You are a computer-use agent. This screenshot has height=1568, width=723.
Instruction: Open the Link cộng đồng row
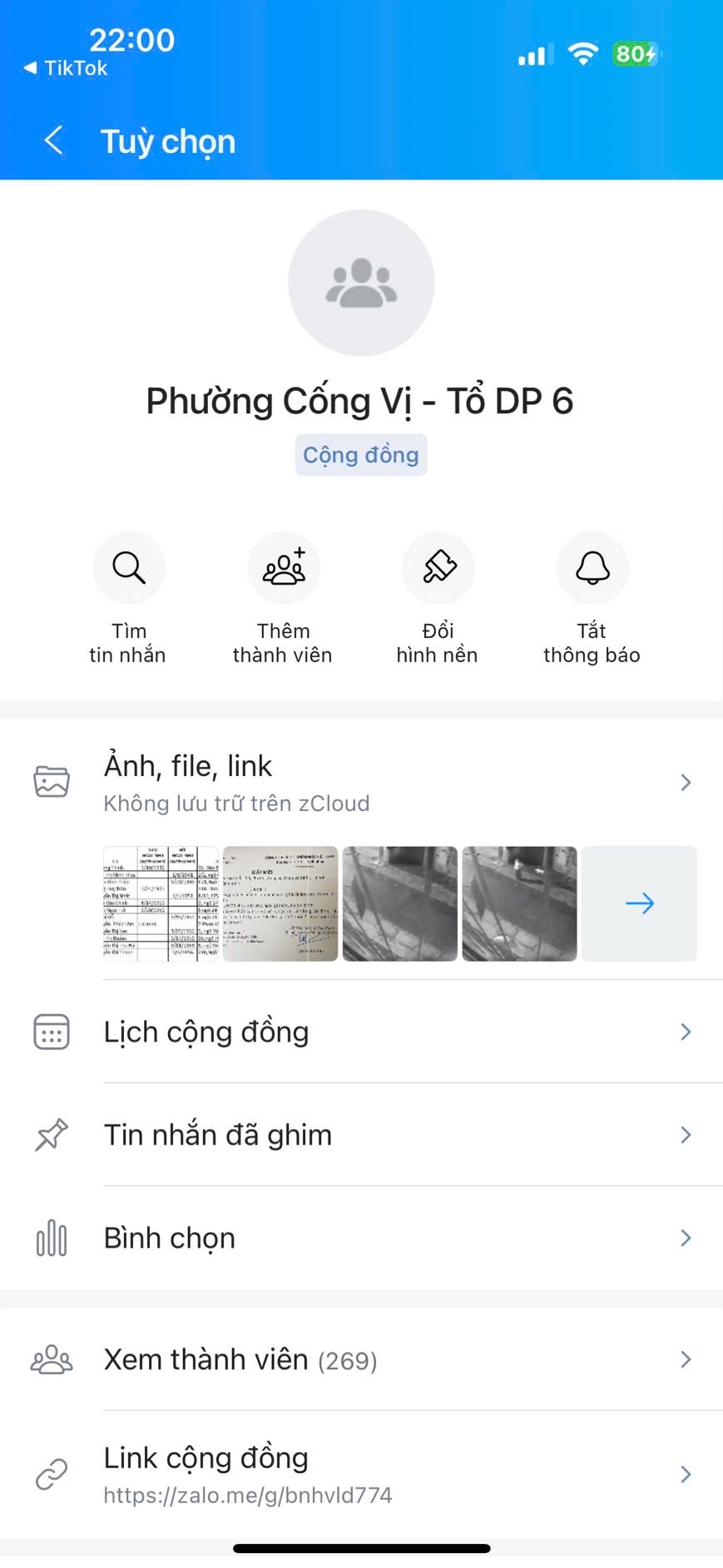click(x=361, y=1474)
